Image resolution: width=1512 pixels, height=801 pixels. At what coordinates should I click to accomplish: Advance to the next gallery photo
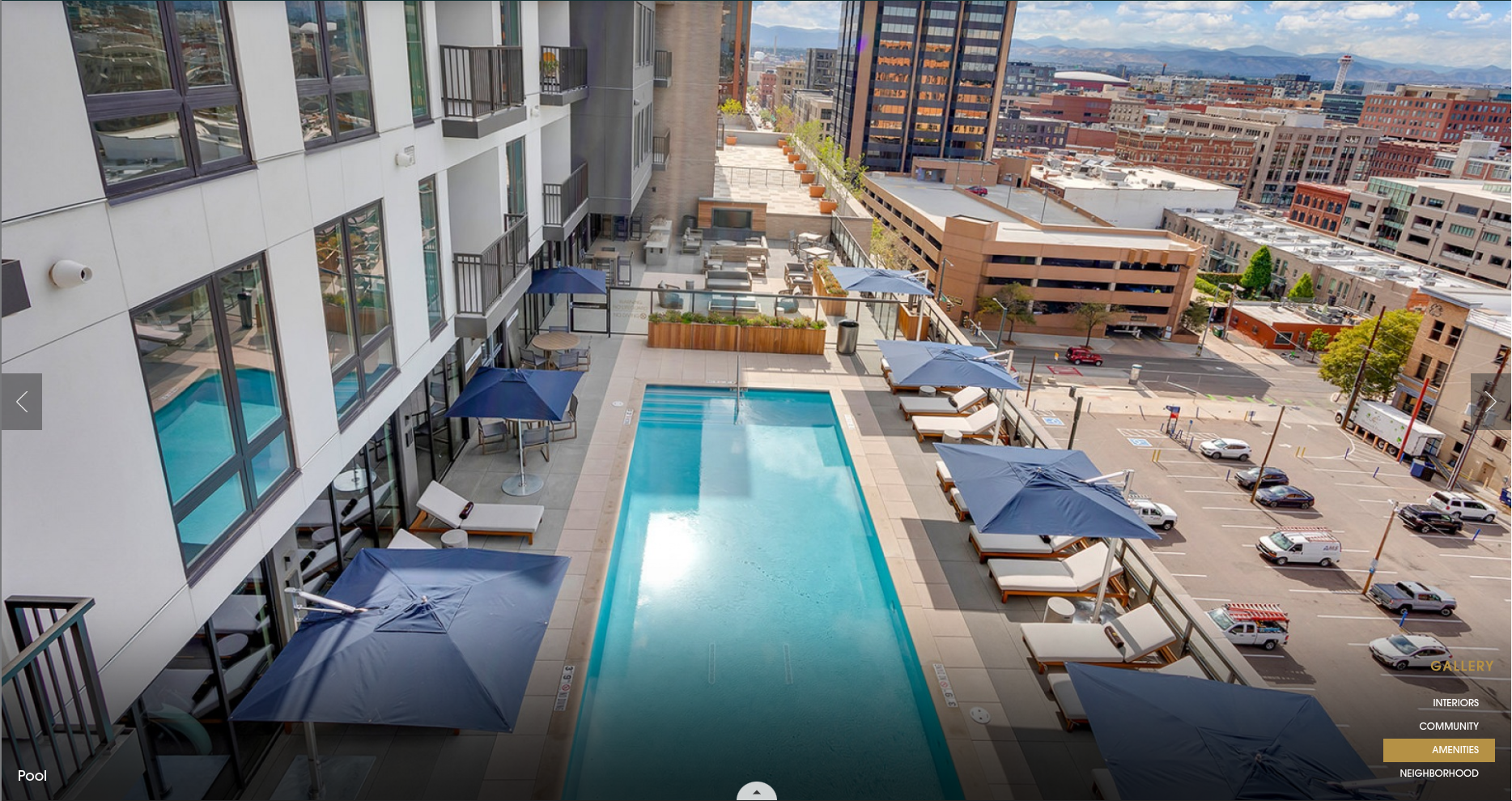[1490, 402]
